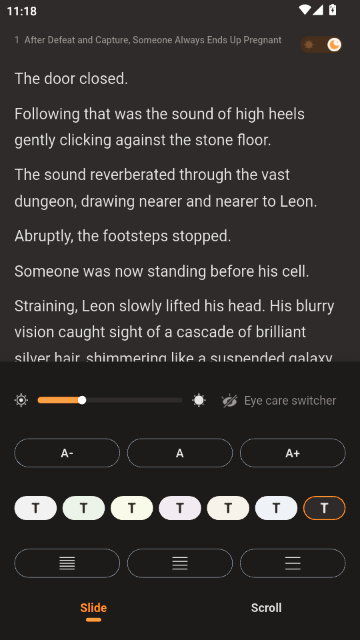The height and width of the screenshot is (640, 360).
Task: Pick the light blue T background theme
Action: point(276,508)
